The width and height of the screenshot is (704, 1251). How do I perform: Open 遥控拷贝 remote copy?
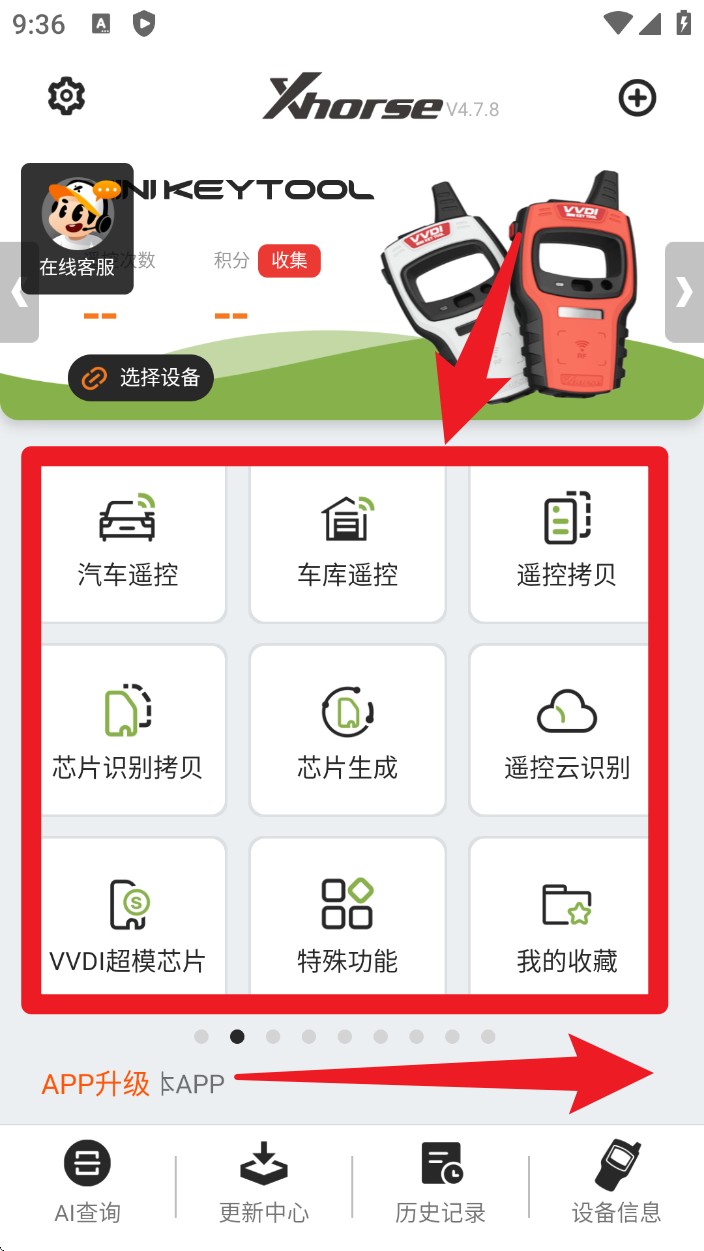[x=566, y=542]
